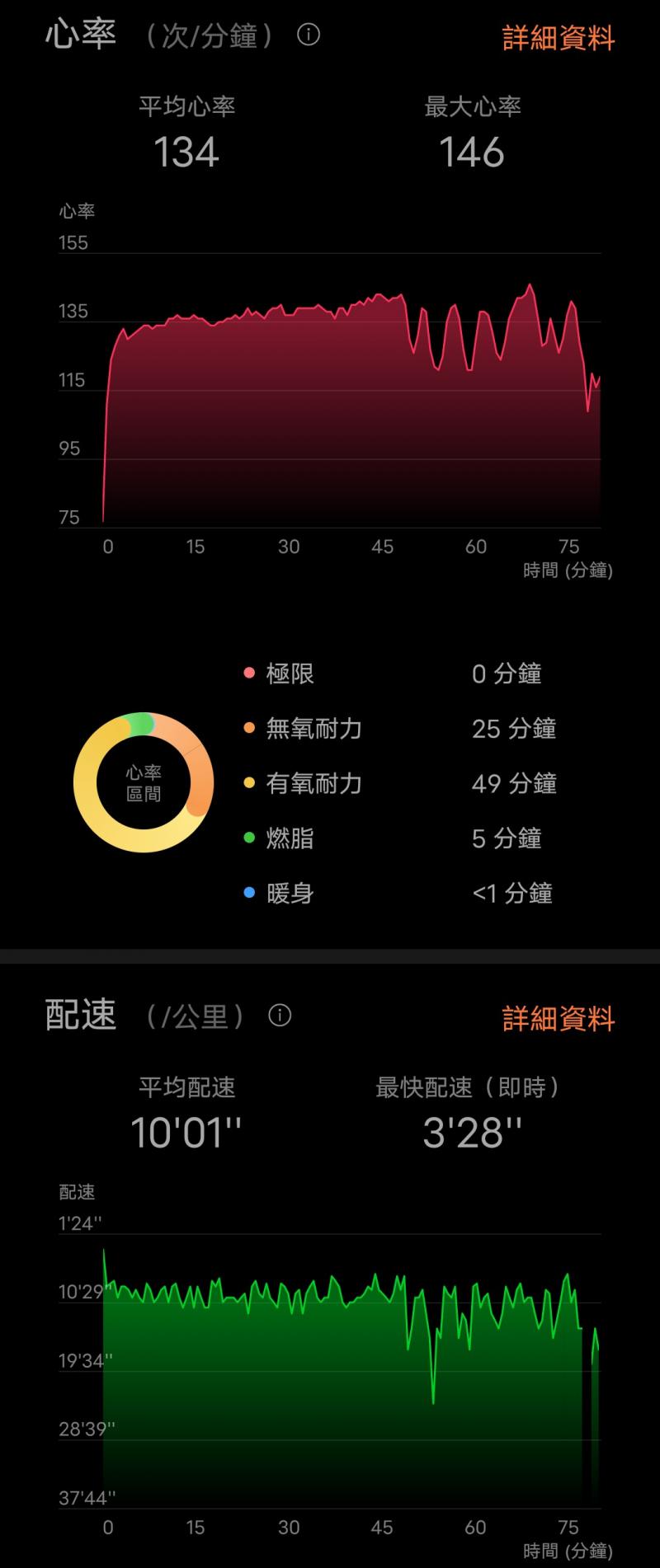Tap the info icon next to 心率

click(309, 35)
